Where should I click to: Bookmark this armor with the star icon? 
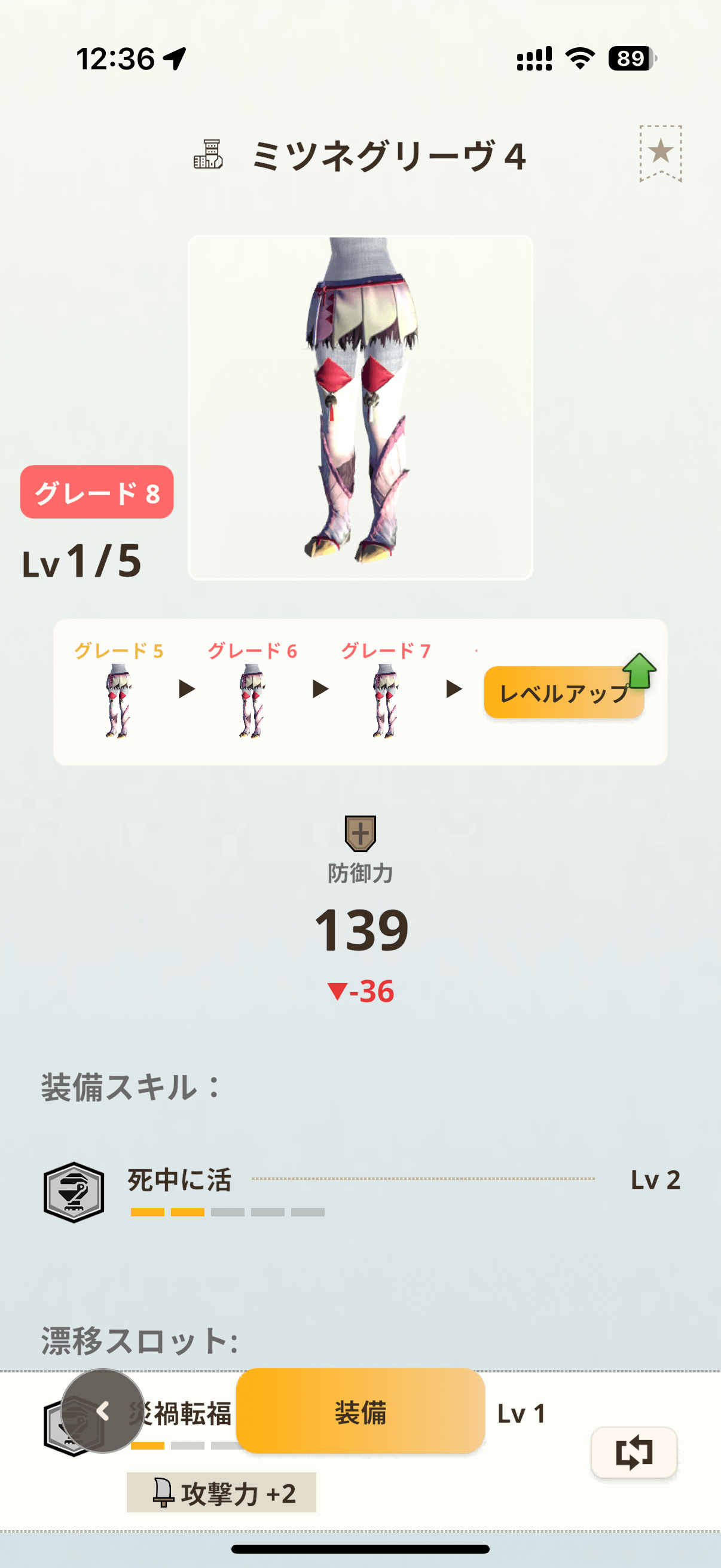coord(660,152)
